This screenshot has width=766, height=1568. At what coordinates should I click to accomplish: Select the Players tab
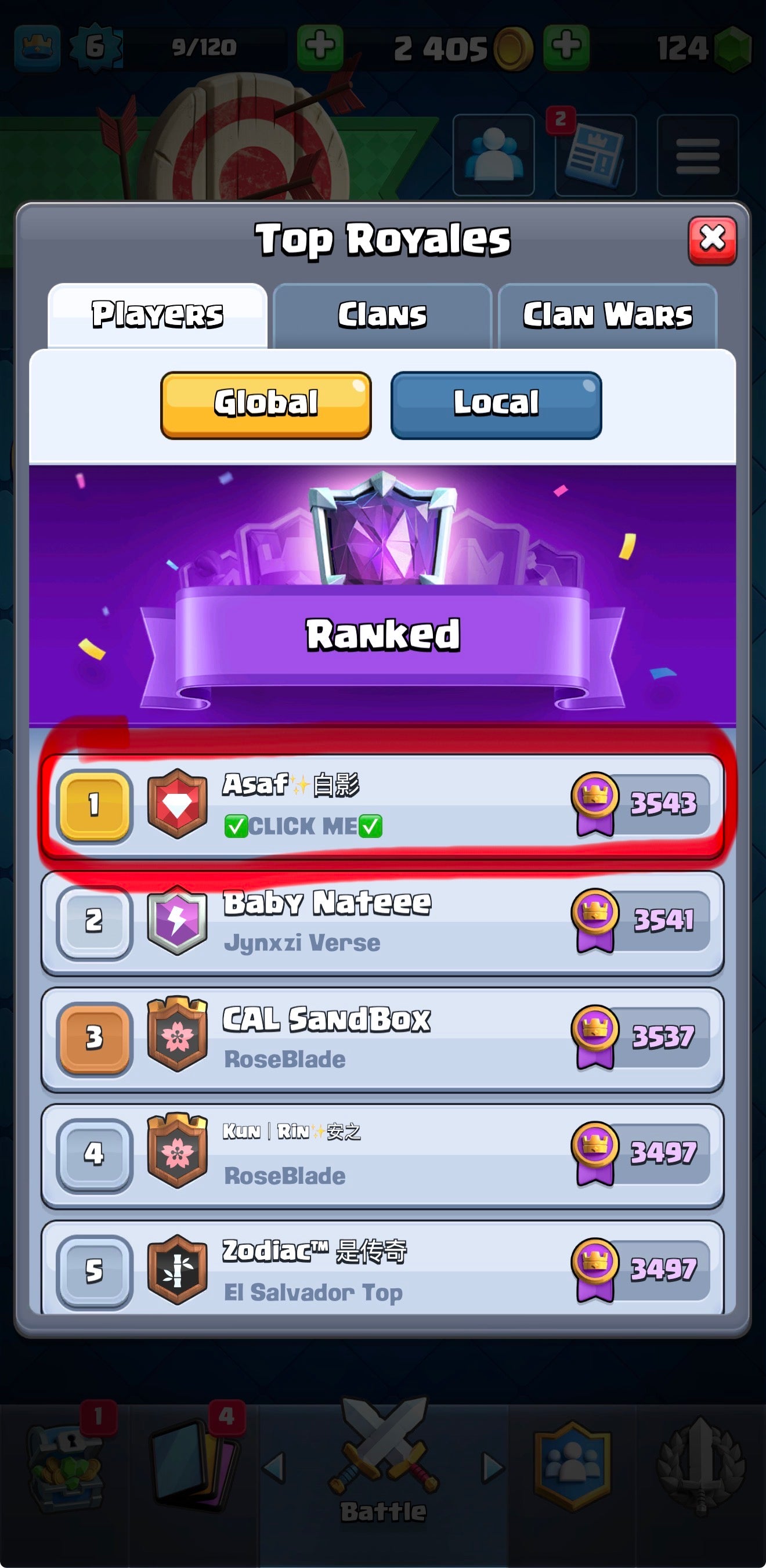[x=157, y=315]
